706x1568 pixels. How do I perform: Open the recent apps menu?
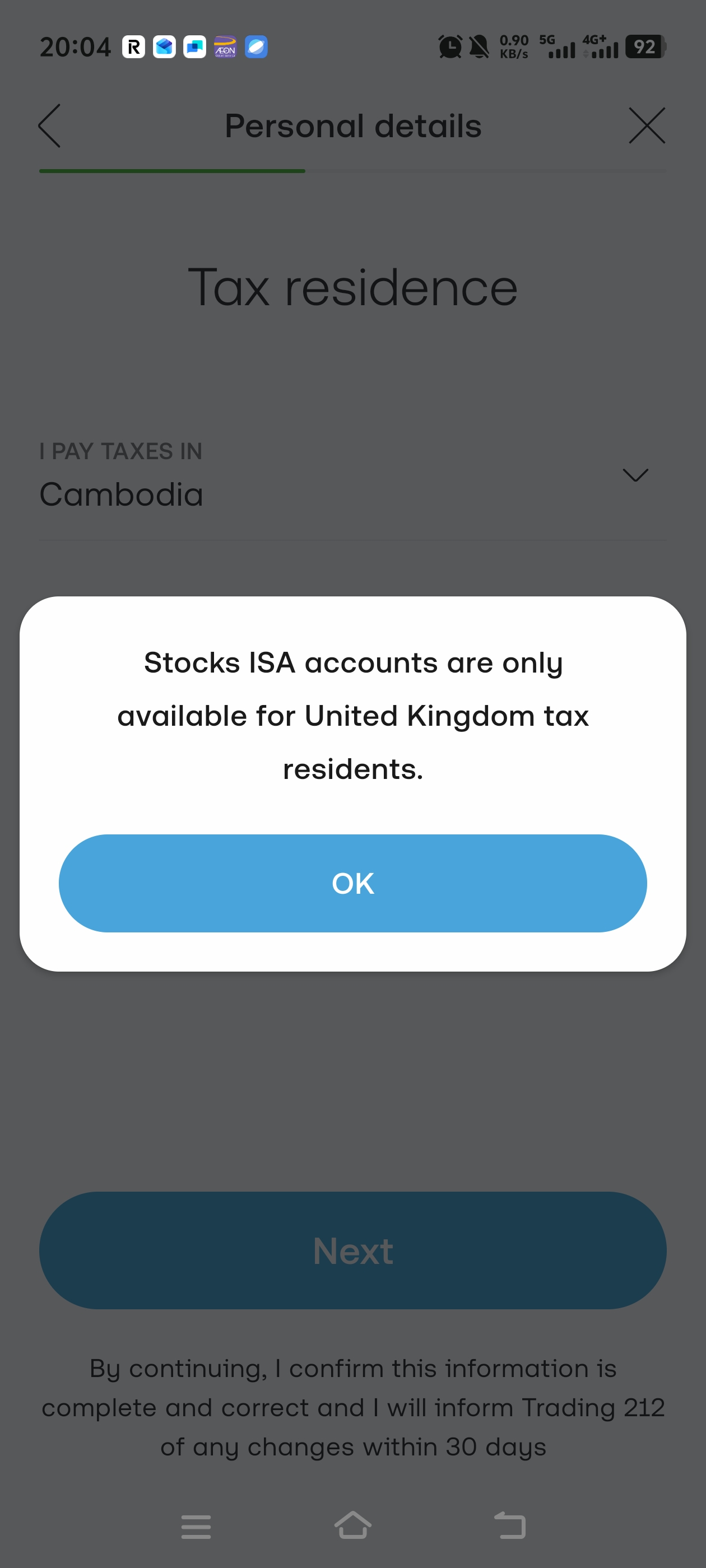196,1527
